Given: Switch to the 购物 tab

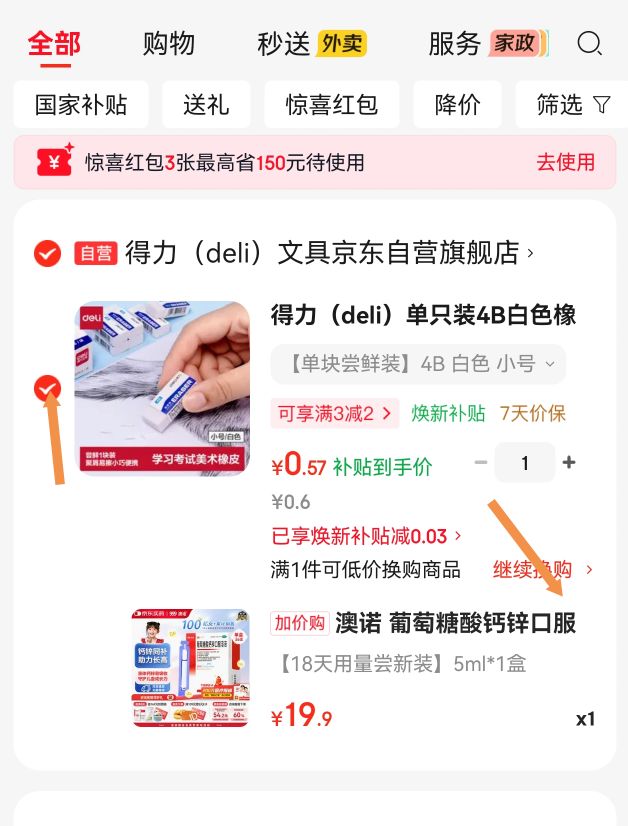Looking at the screenshot, I should click(169, 44).
